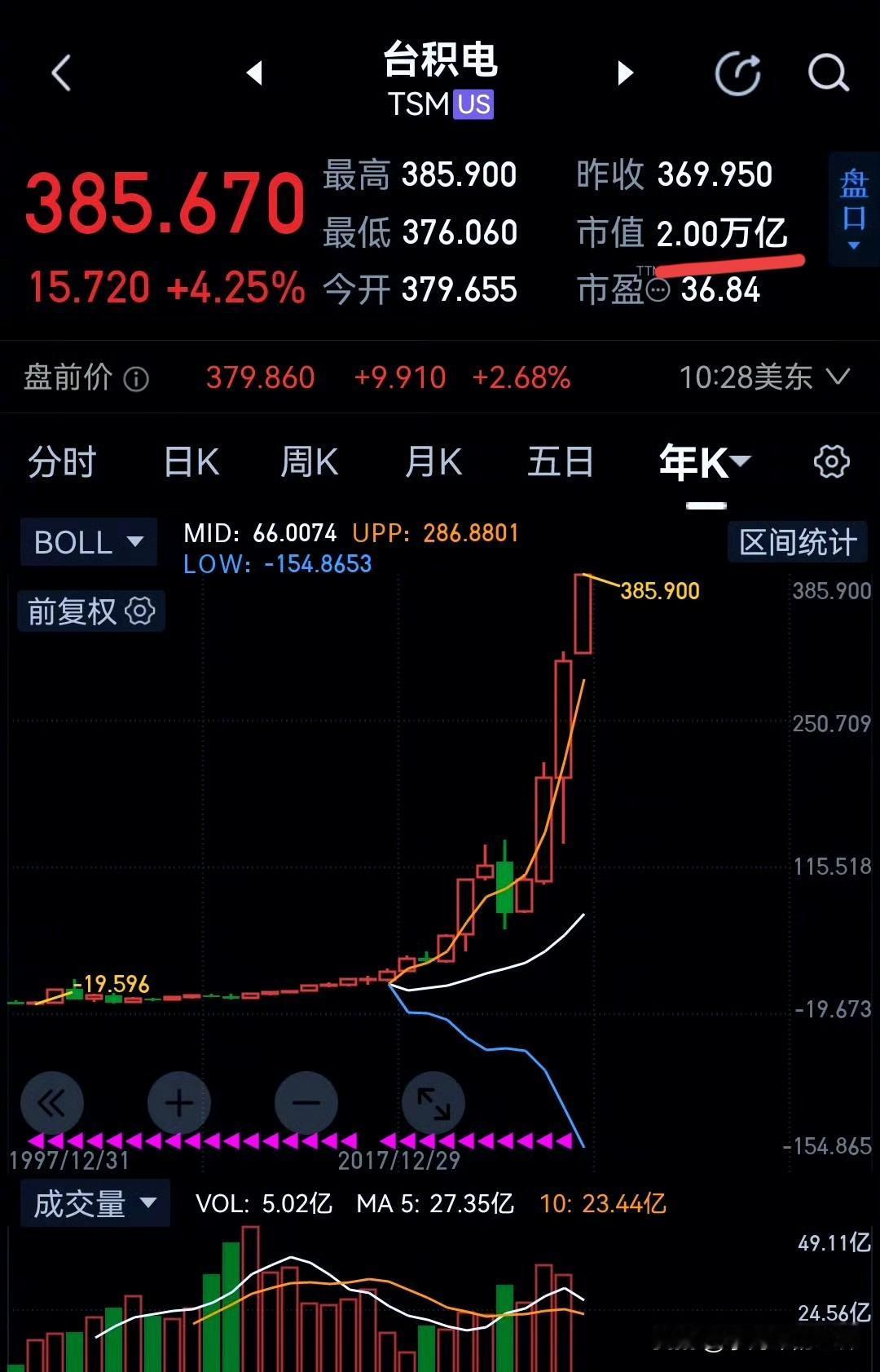
Task: Switch to the 分时 intraday tab
Action: click(61, 461)
